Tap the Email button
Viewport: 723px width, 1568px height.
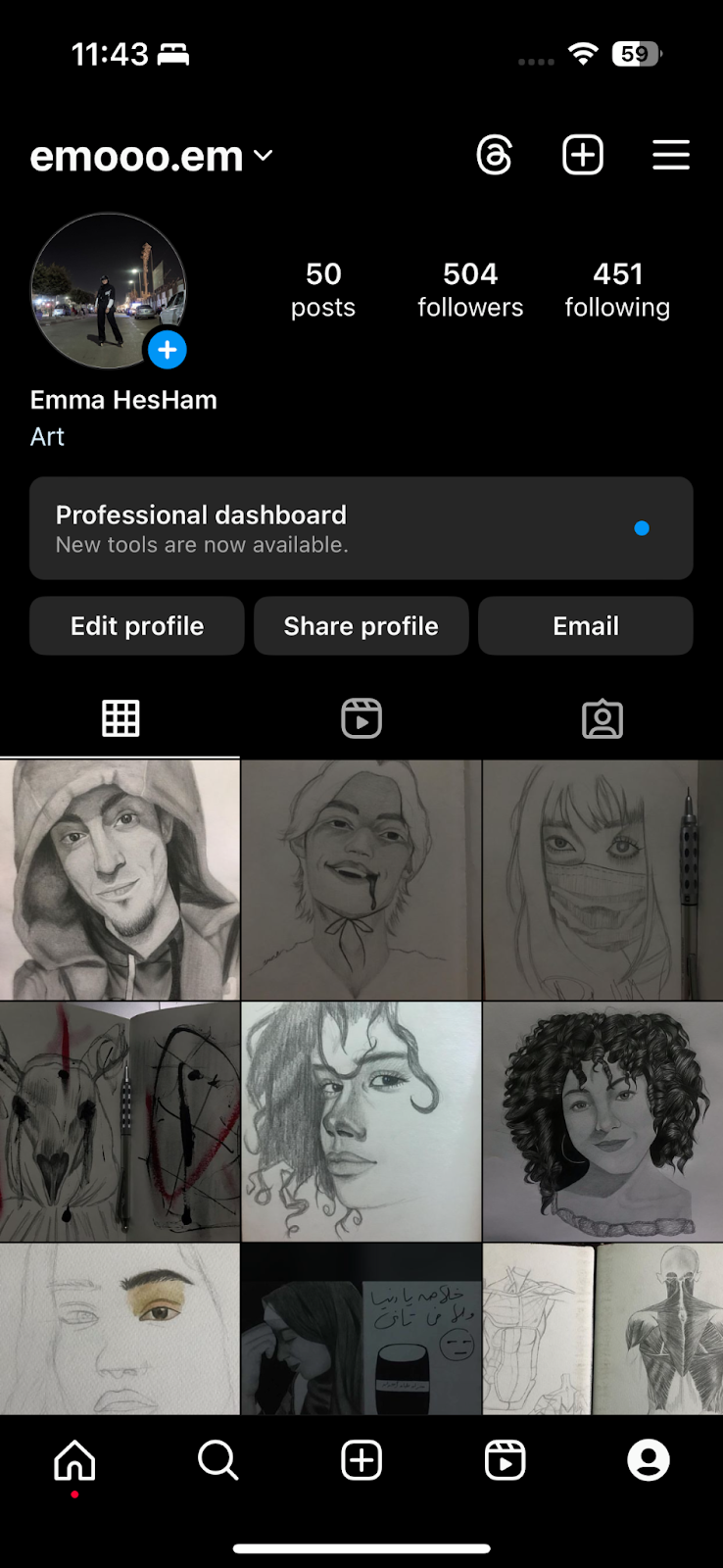tap(586, 626)
